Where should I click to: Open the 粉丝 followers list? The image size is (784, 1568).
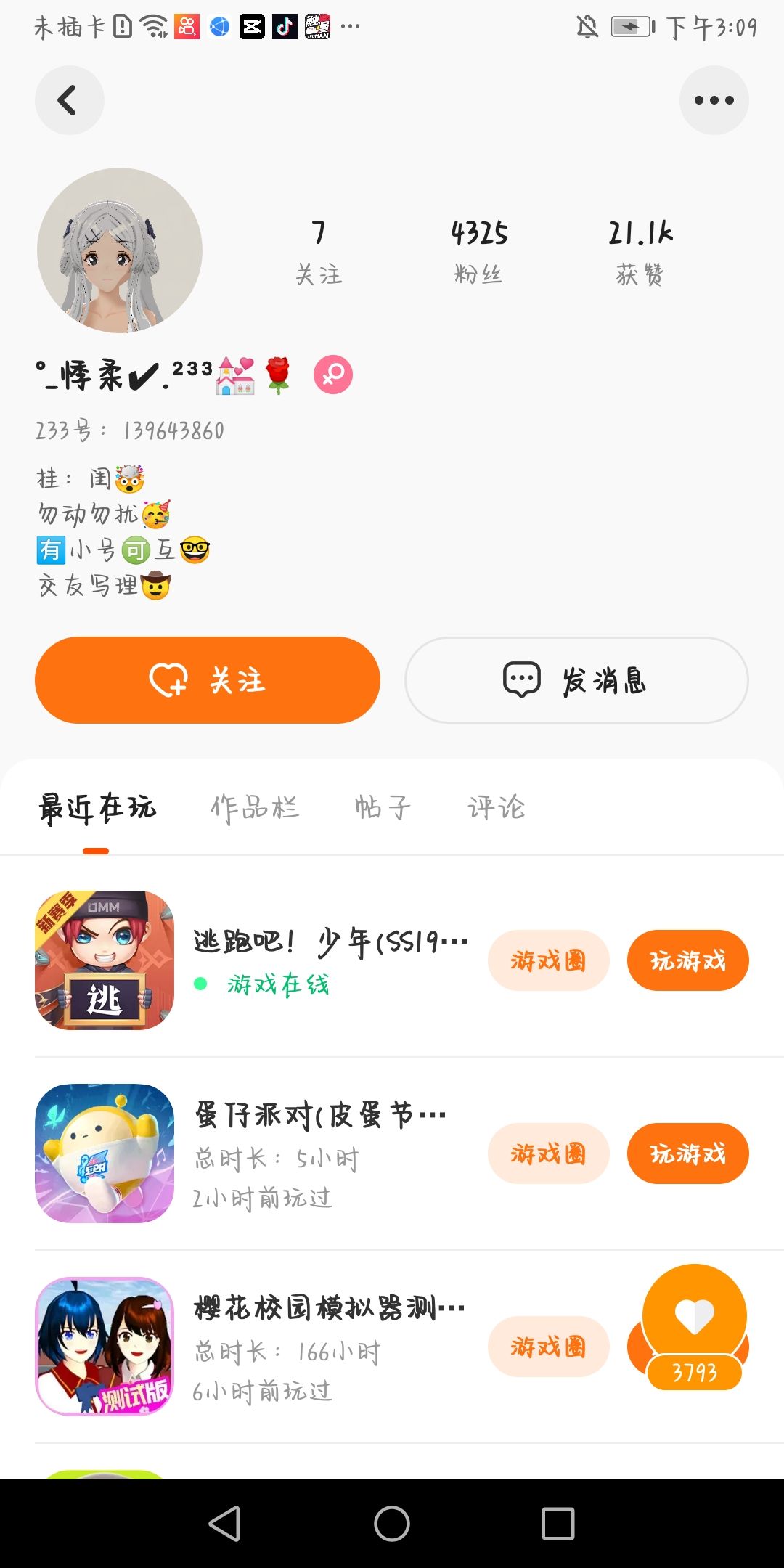coord(478,251)
